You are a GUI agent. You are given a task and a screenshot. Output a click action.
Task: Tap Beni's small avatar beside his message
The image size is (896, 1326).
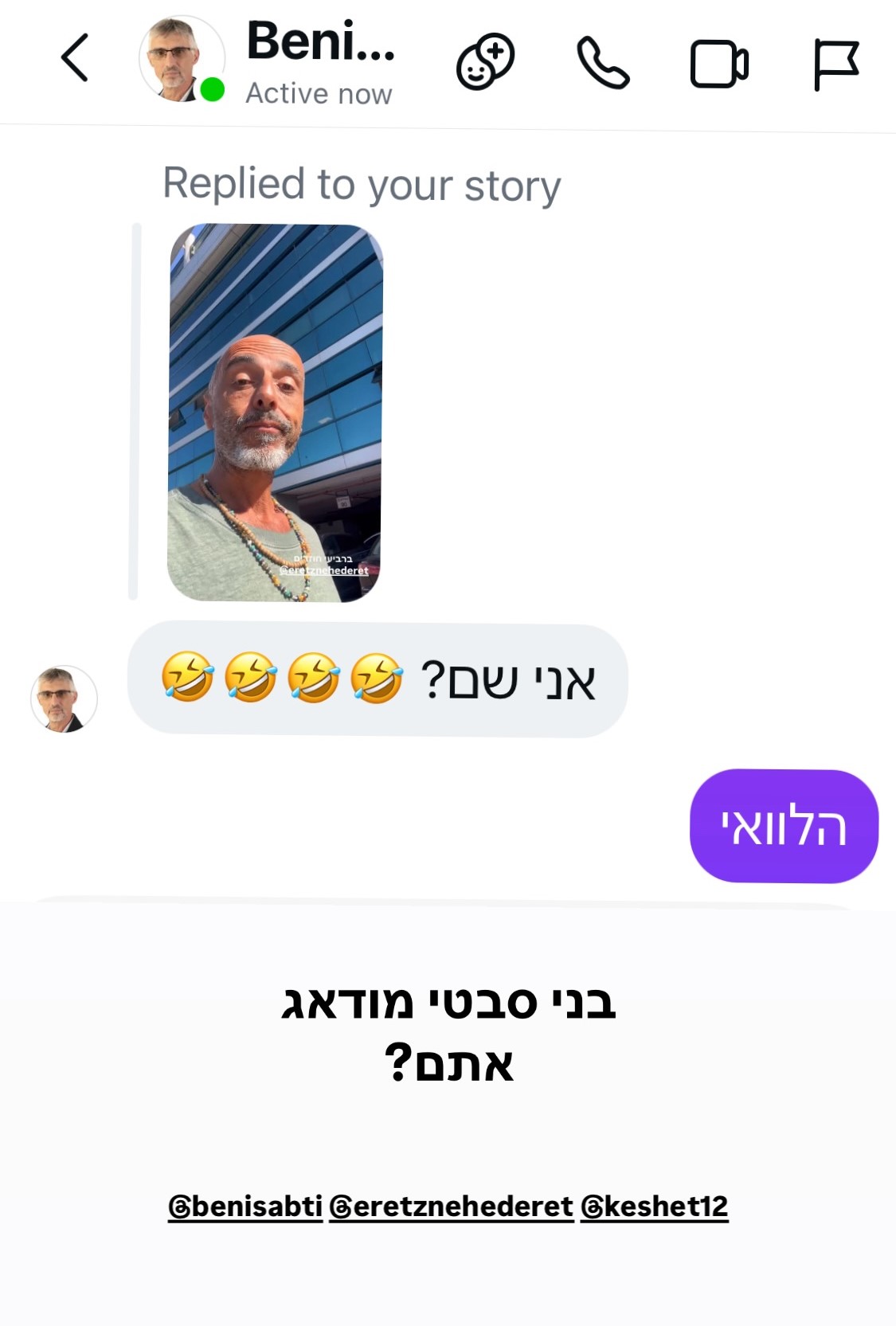(64, 698)
